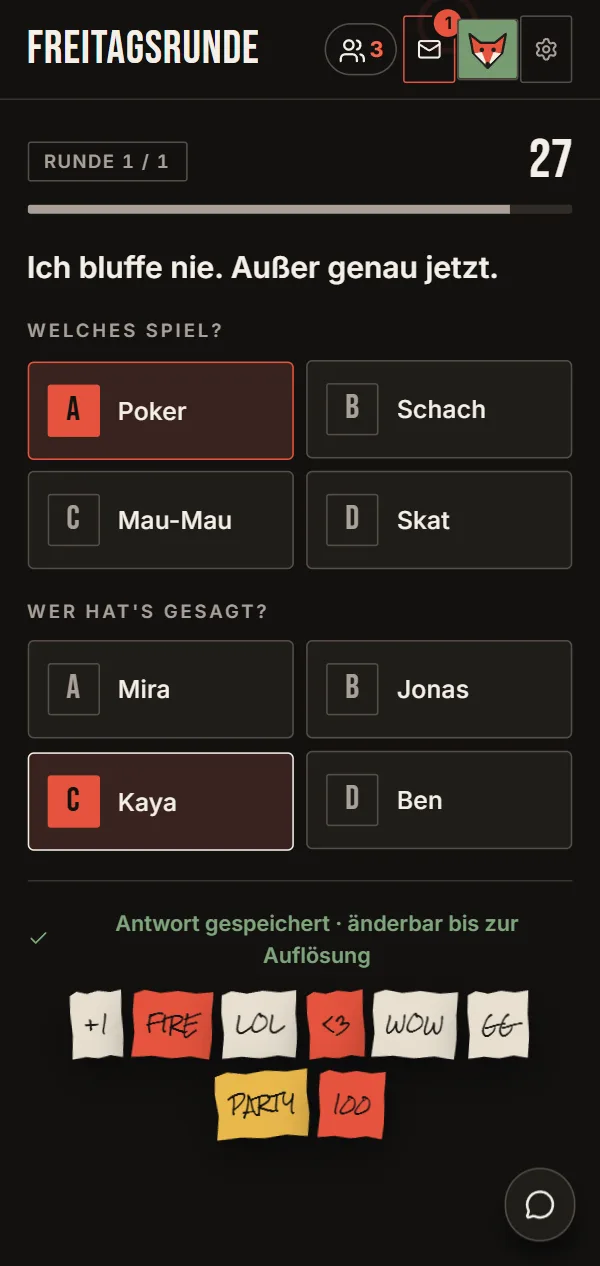600x1266 pixels.
Task: React with the WOW sticker
Action: coord(415,1025)
